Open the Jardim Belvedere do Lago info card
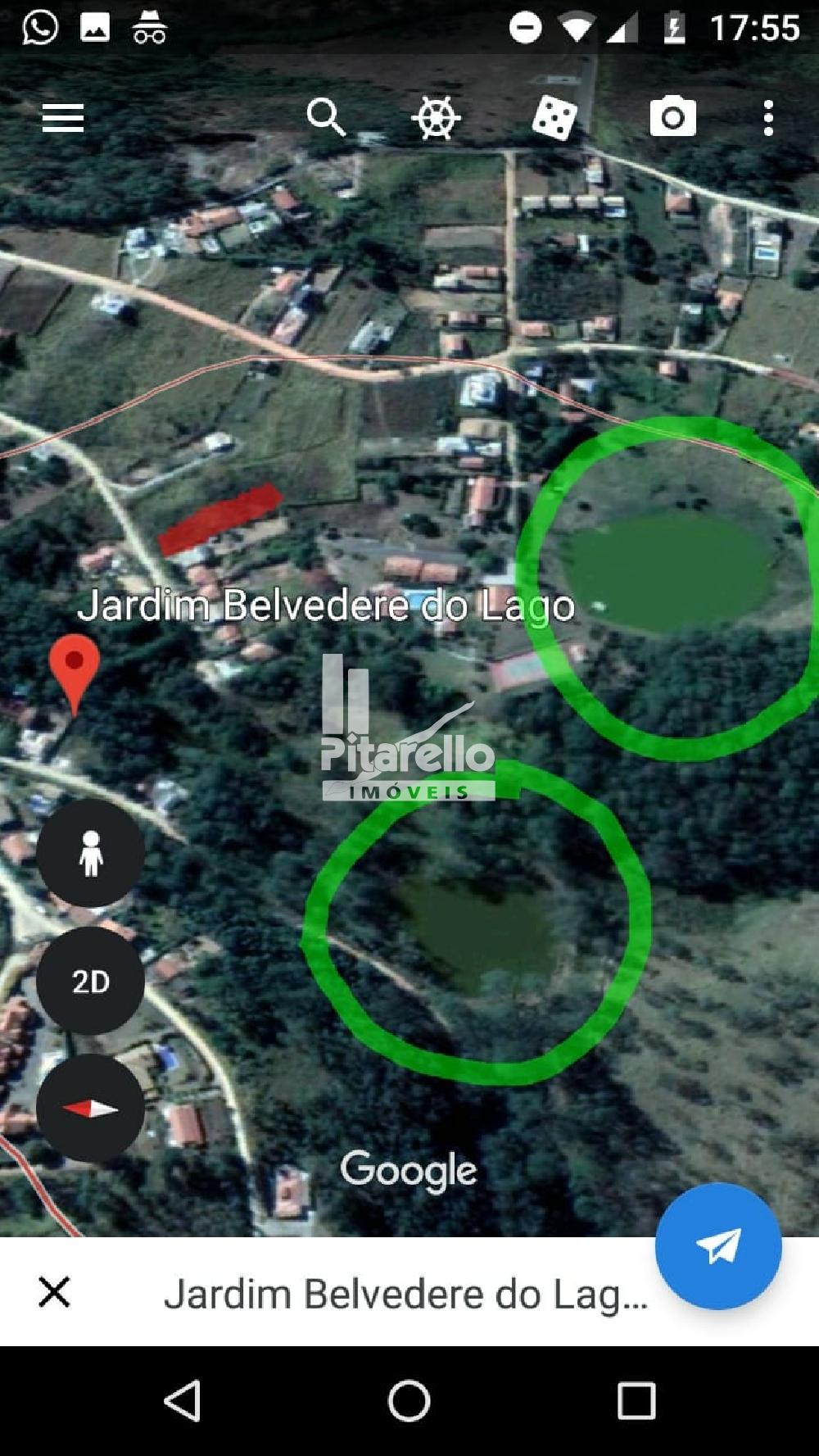 click(406, 1295)
